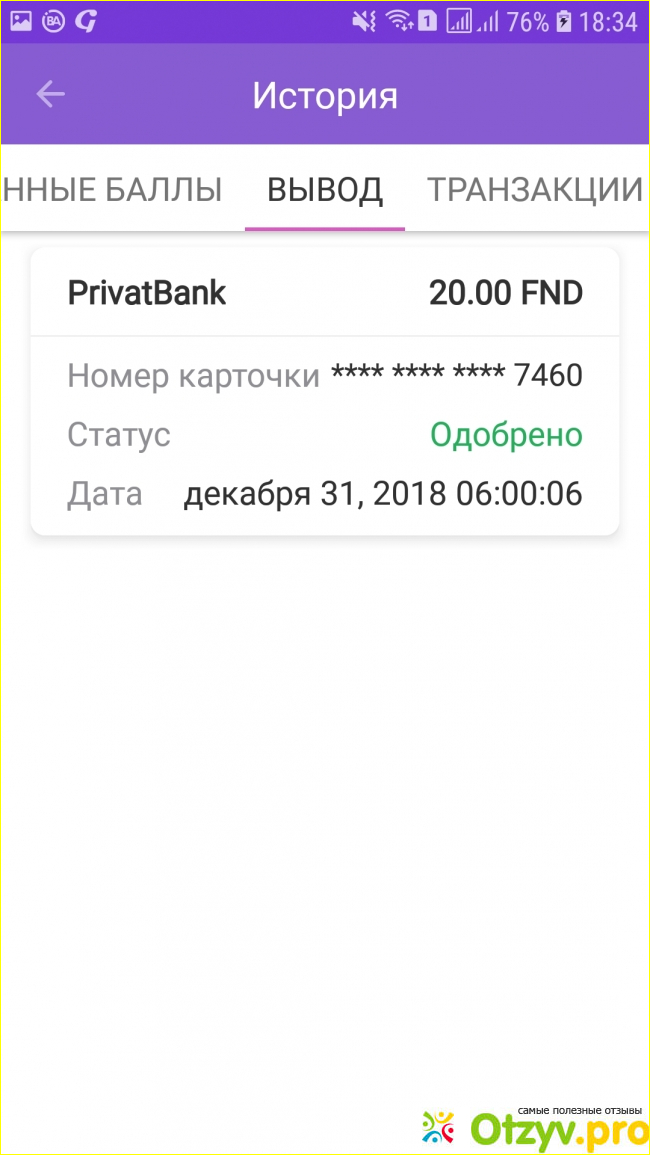This screenshot has height=1155, width=650.
Task: Switch to the БАЛЛЫ tab
Action: pos(112,189)
